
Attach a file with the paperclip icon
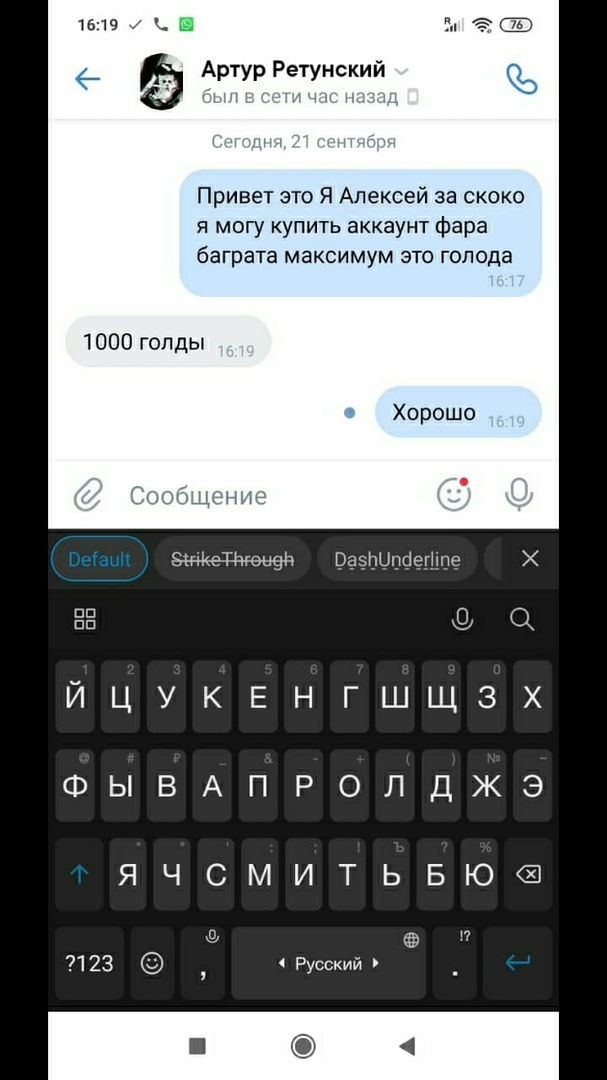click(88, 495)
